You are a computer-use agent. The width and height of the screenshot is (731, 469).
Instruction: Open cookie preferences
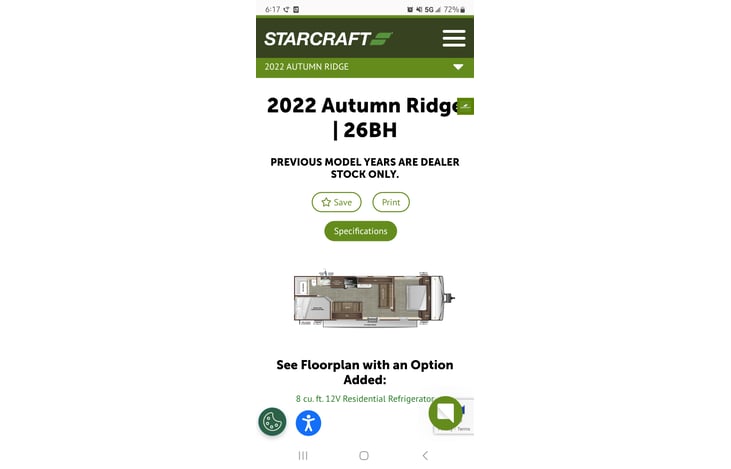pos(272,421)
